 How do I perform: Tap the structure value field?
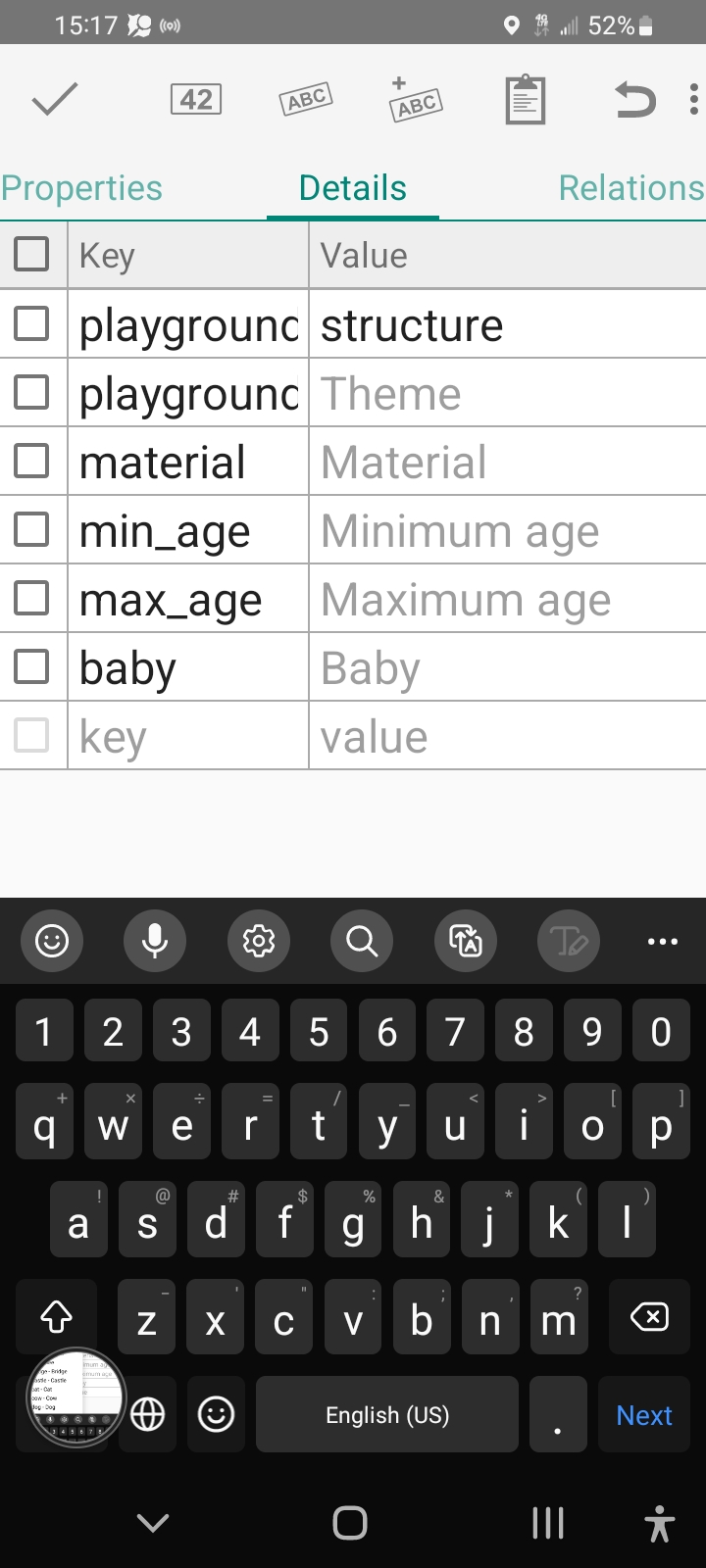508,324
